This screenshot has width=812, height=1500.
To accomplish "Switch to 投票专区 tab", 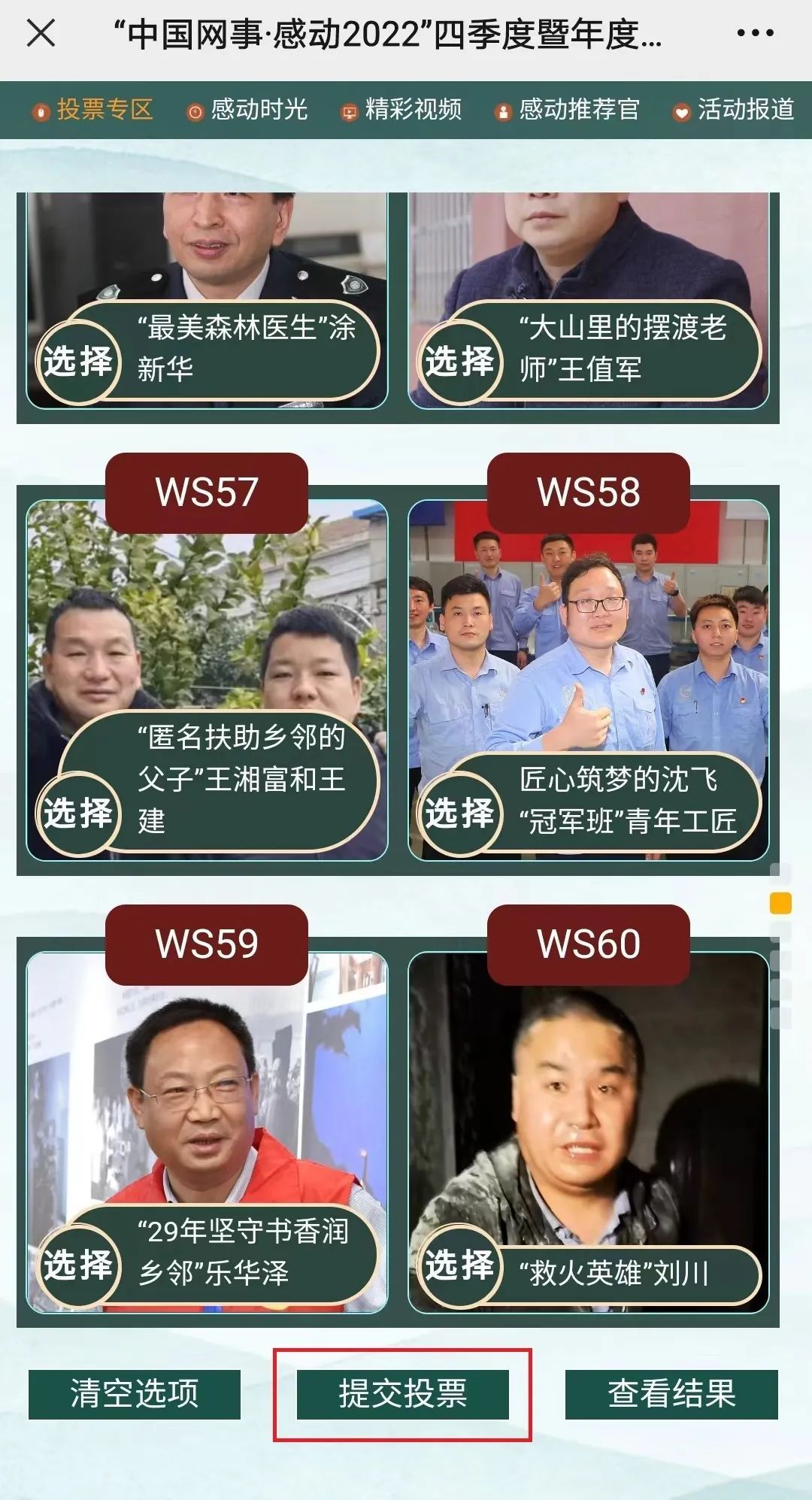I will click(x=94, y=110).
